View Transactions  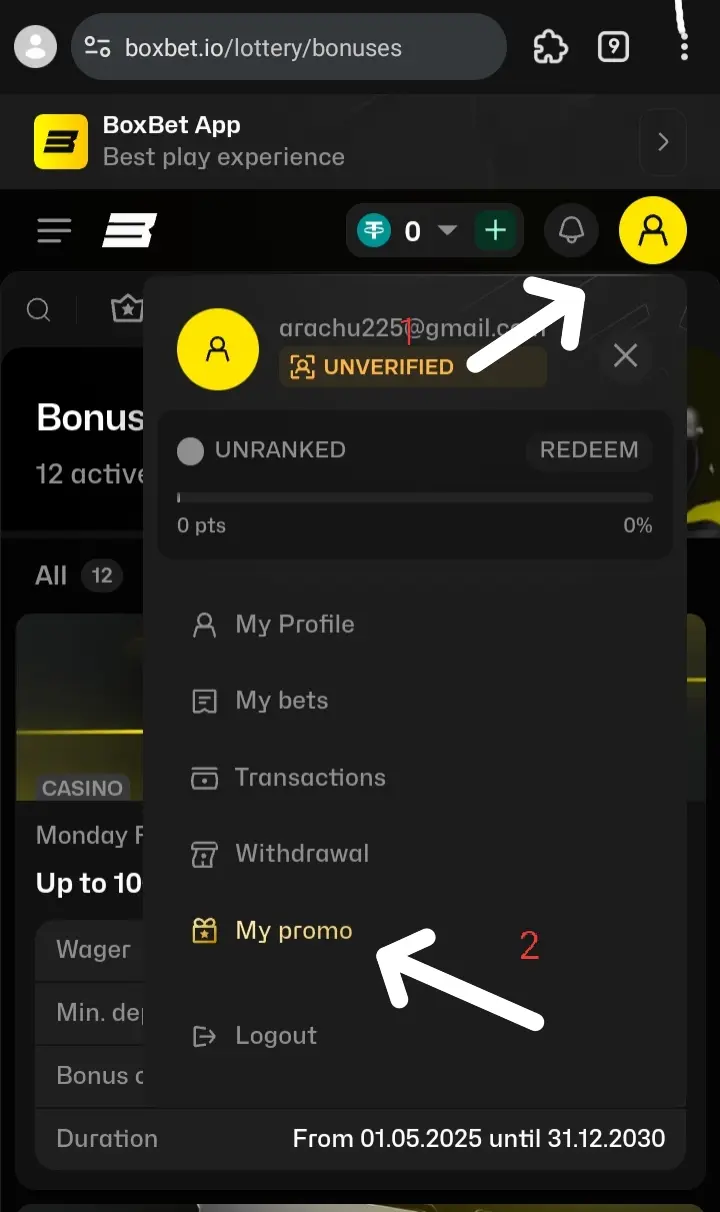click(x=309, y=778)
